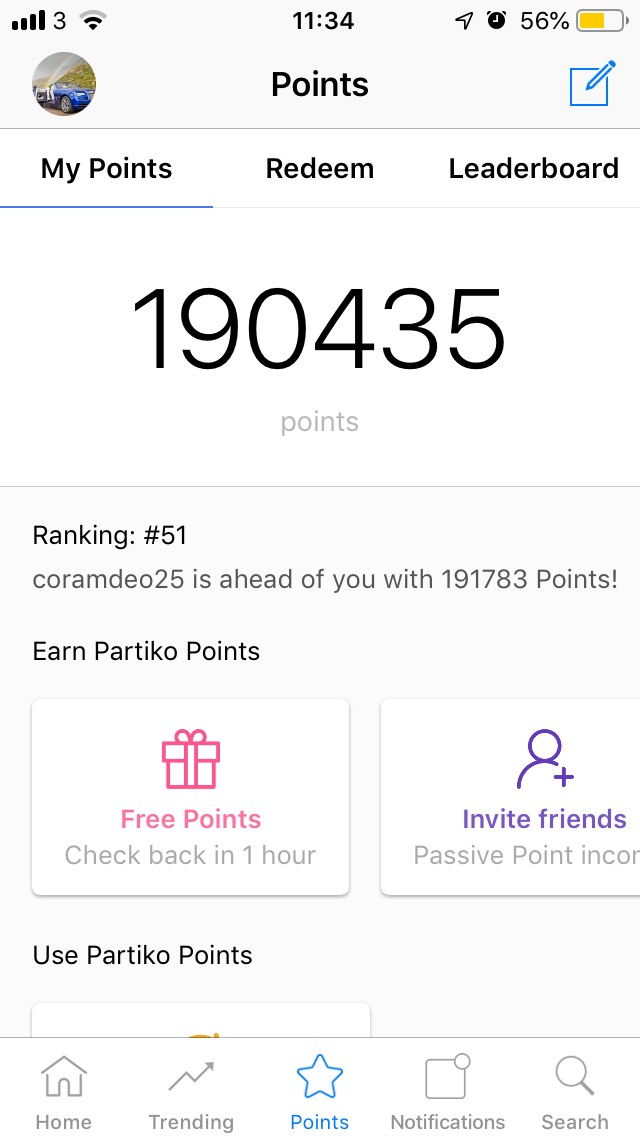Go to the Home tab

(63, 1093)
